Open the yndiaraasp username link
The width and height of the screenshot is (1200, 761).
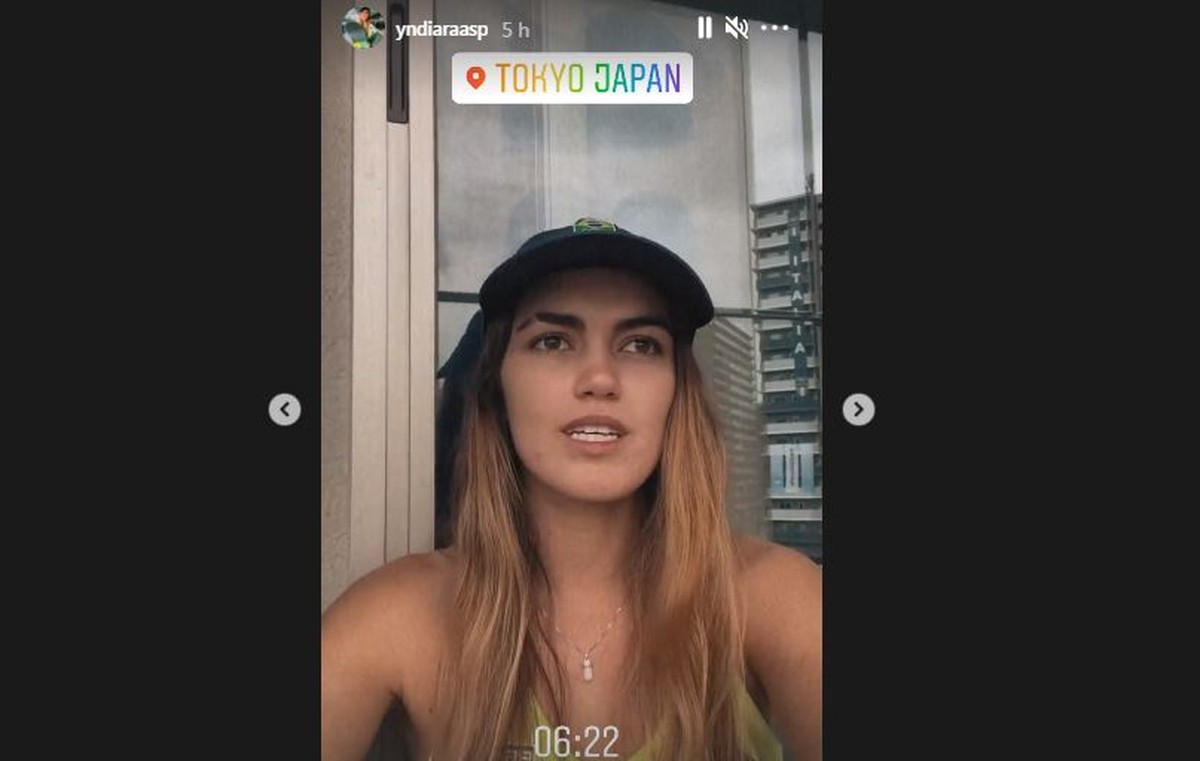(x=441, y=30)
